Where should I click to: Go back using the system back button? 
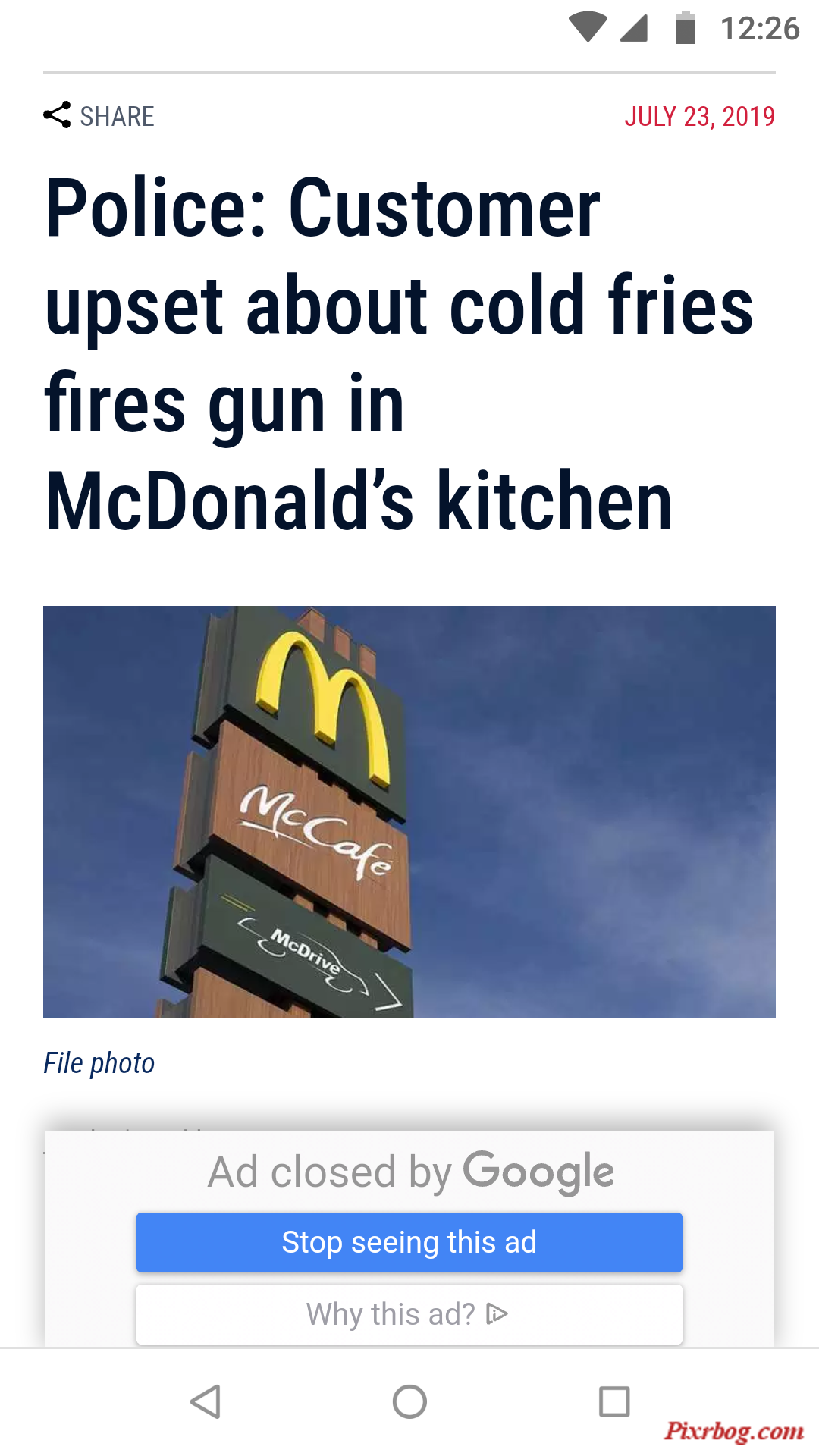(x=205, y=1401)
